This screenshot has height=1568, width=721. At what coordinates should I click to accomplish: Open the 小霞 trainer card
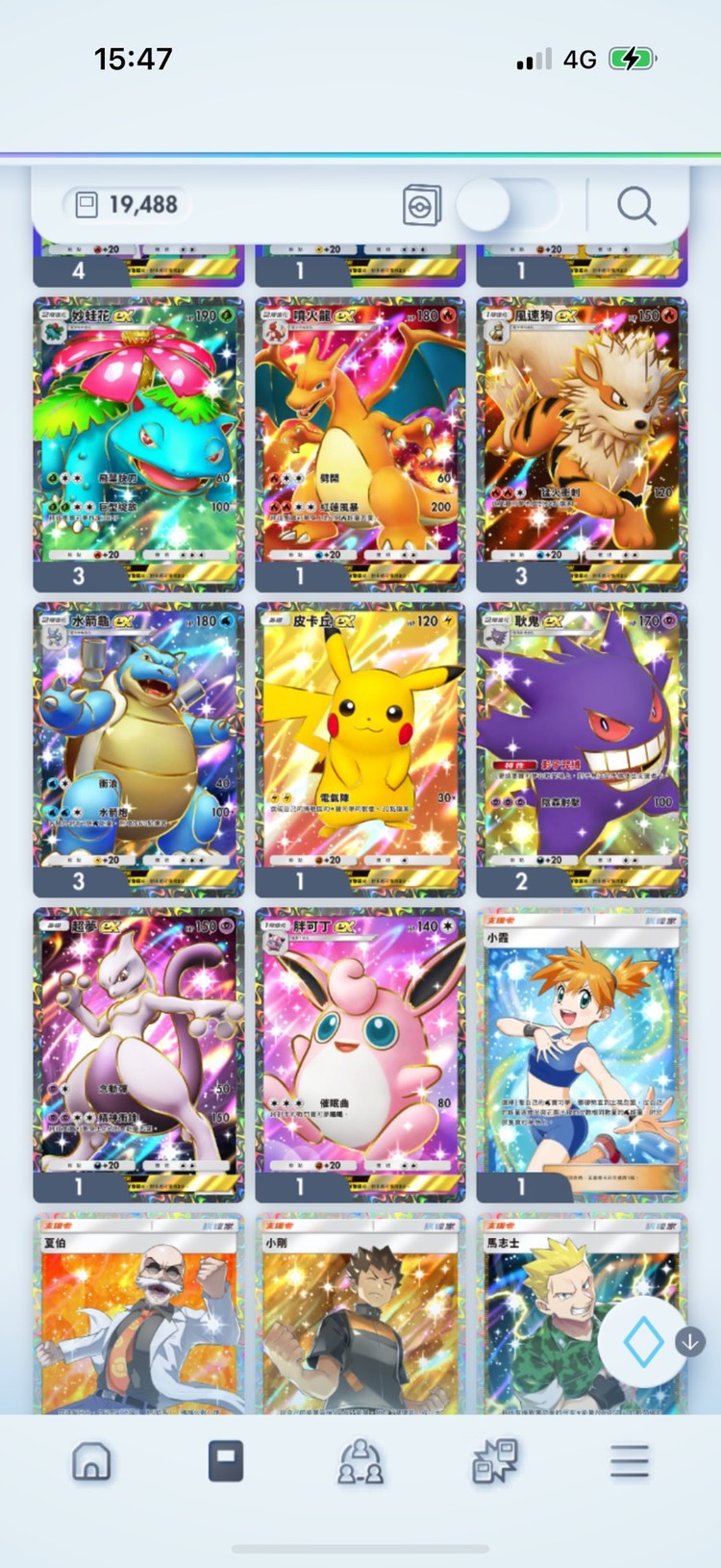point(581,1044)
